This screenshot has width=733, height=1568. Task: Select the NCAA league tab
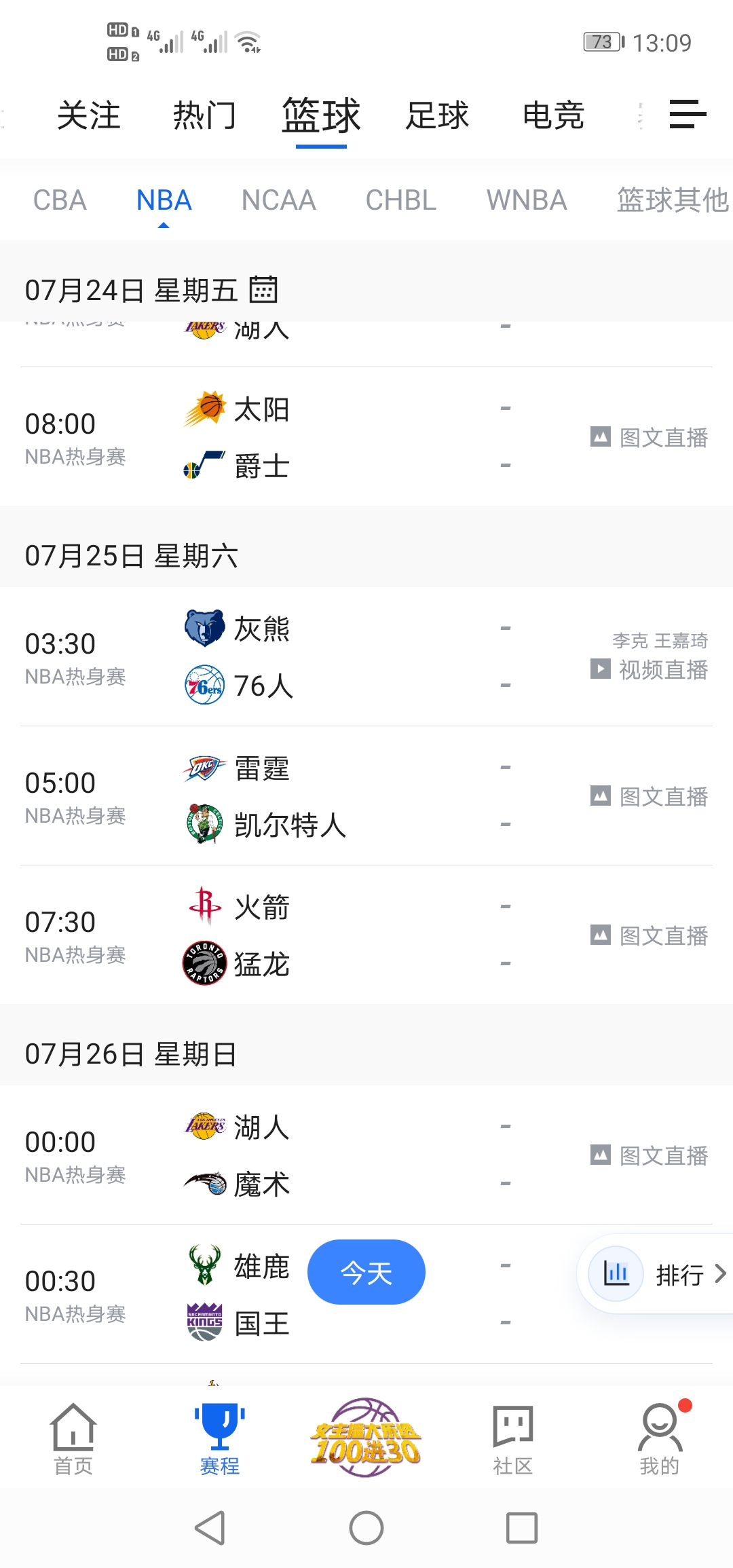pos(278,200)
